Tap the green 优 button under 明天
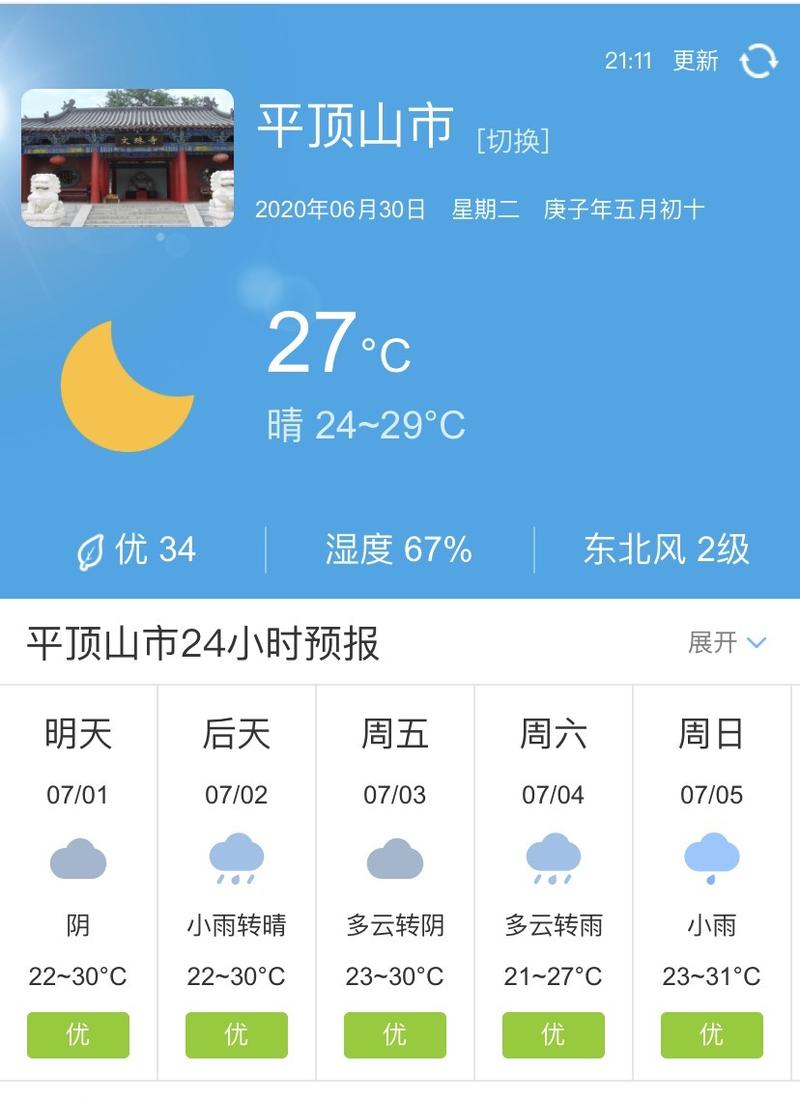This screenshot has height=1100, width=800. (78, 1035)
